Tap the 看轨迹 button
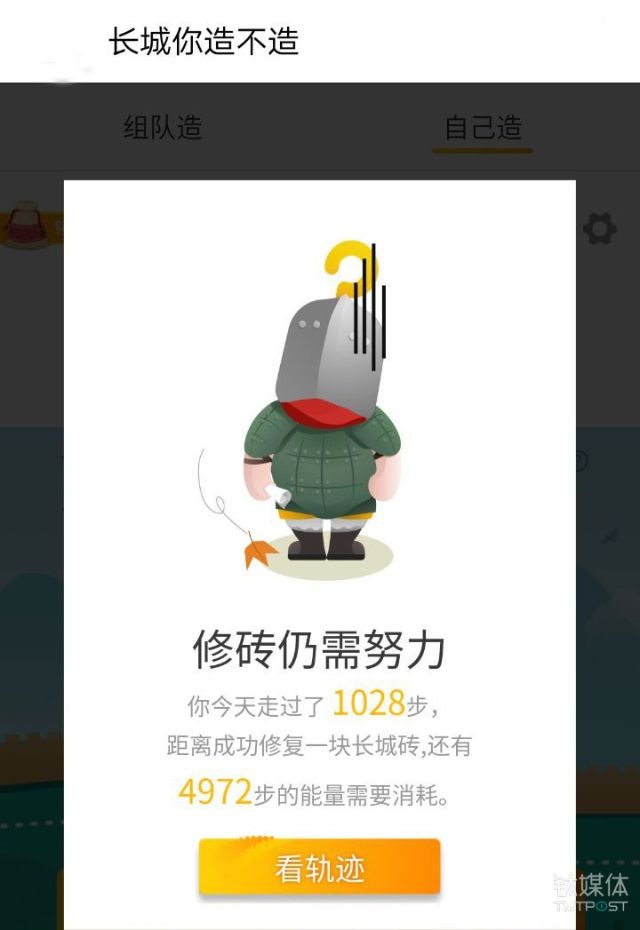640x930 pixels. tap(319, 867)
